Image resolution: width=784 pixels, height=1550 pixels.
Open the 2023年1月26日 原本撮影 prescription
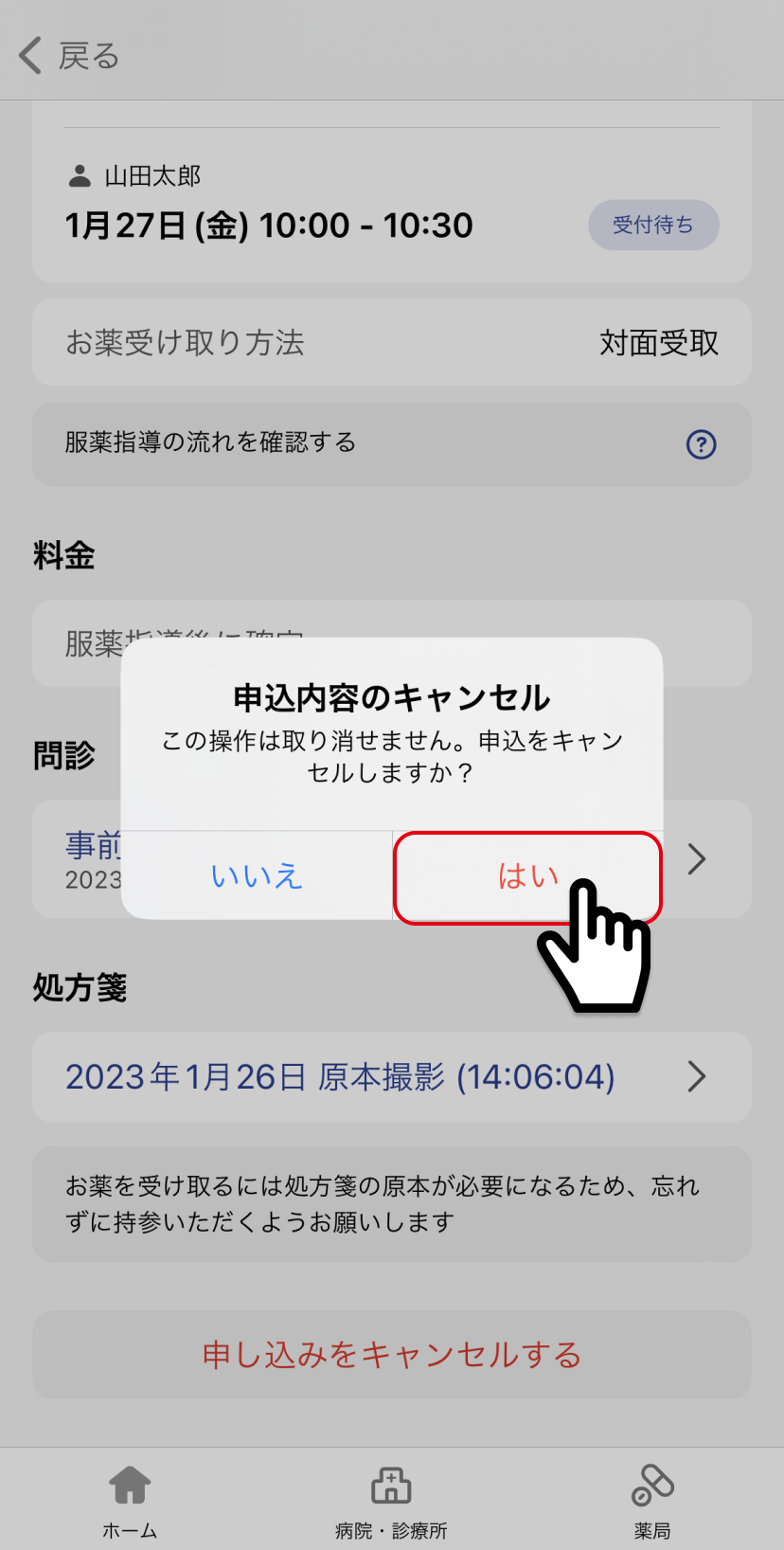point(391,1077)
